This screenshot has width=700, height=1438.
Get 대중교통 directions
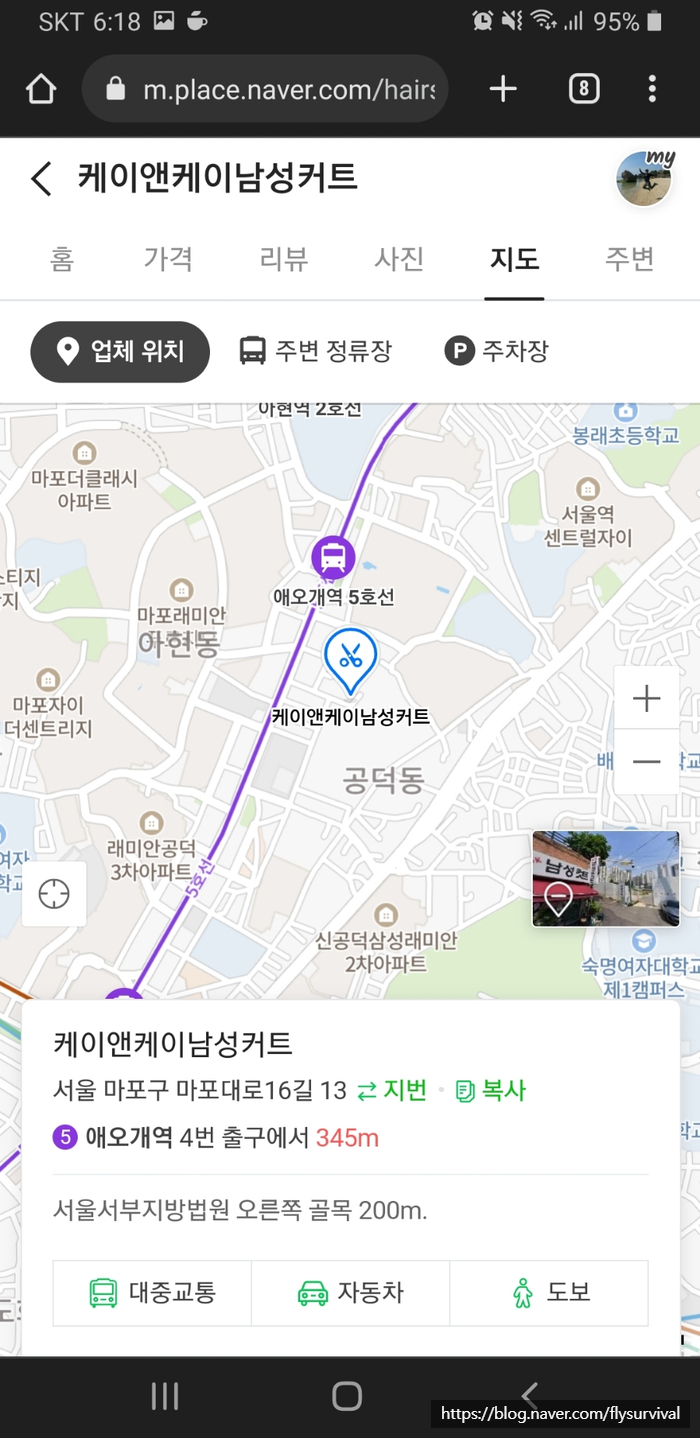point(152,1293)
